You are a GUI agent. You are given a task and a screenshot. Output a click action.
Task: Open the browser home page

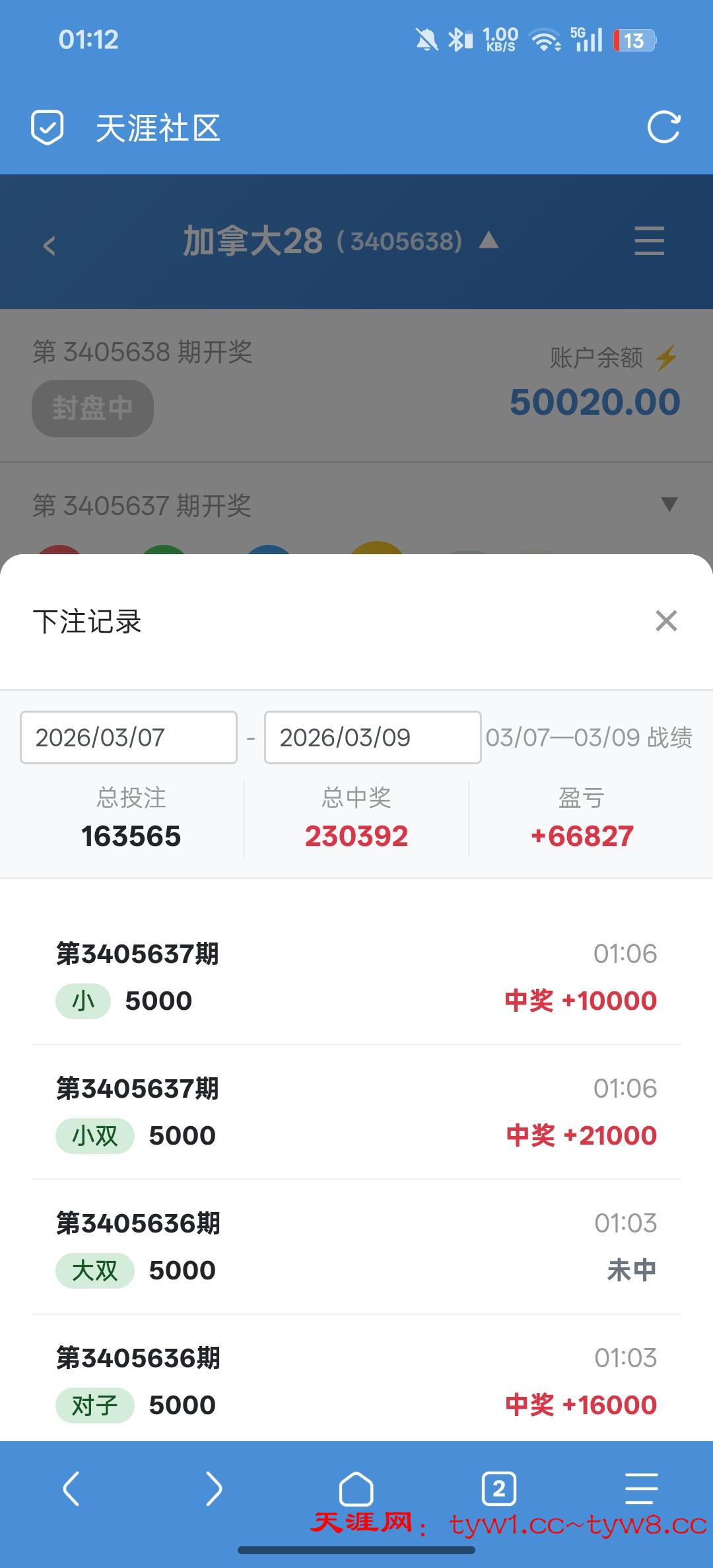356,1488
